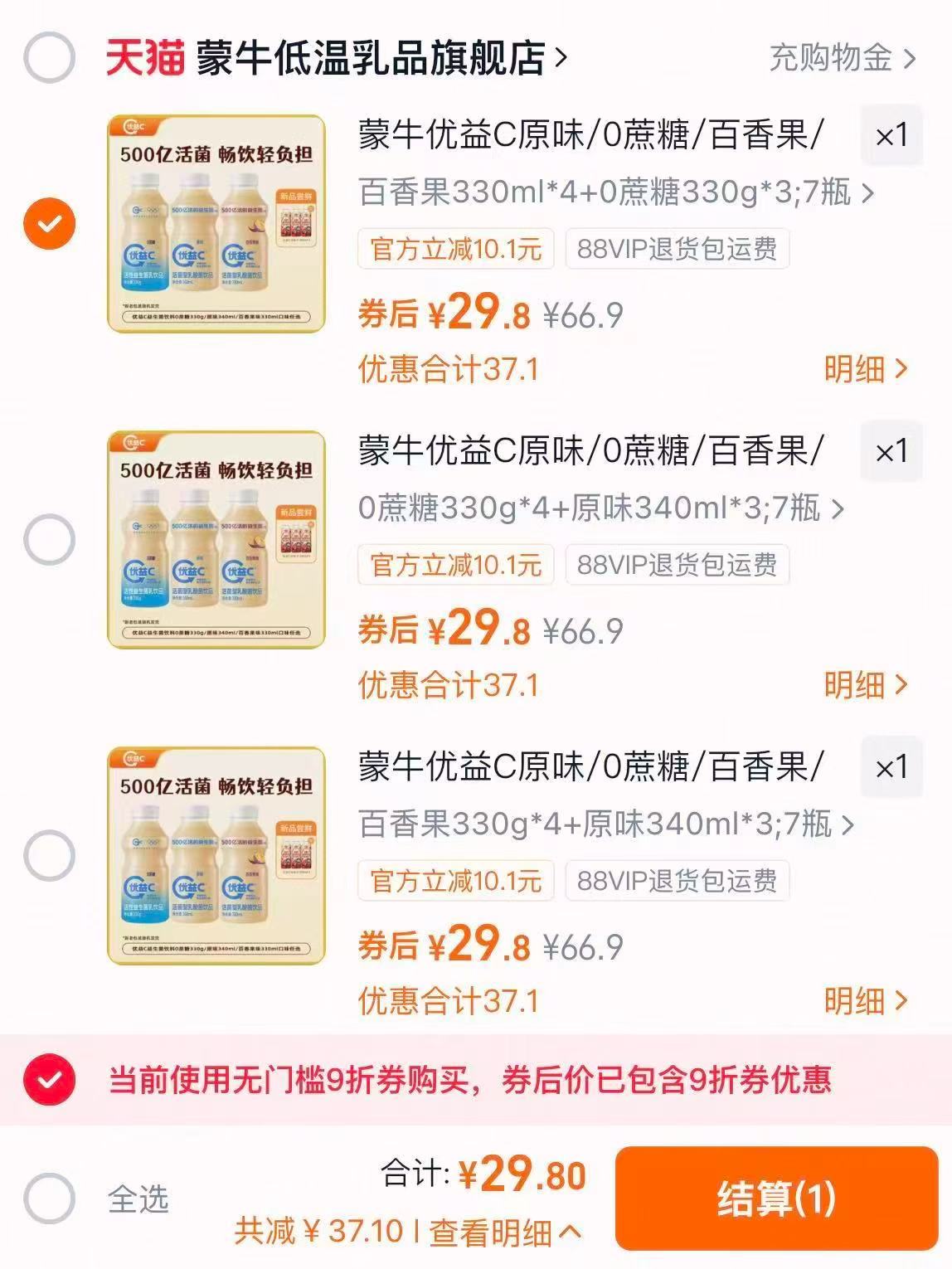Tap the 88VIP退货包运费 service tag
The image size is (952, 1269).
click(x=678, y=247)
